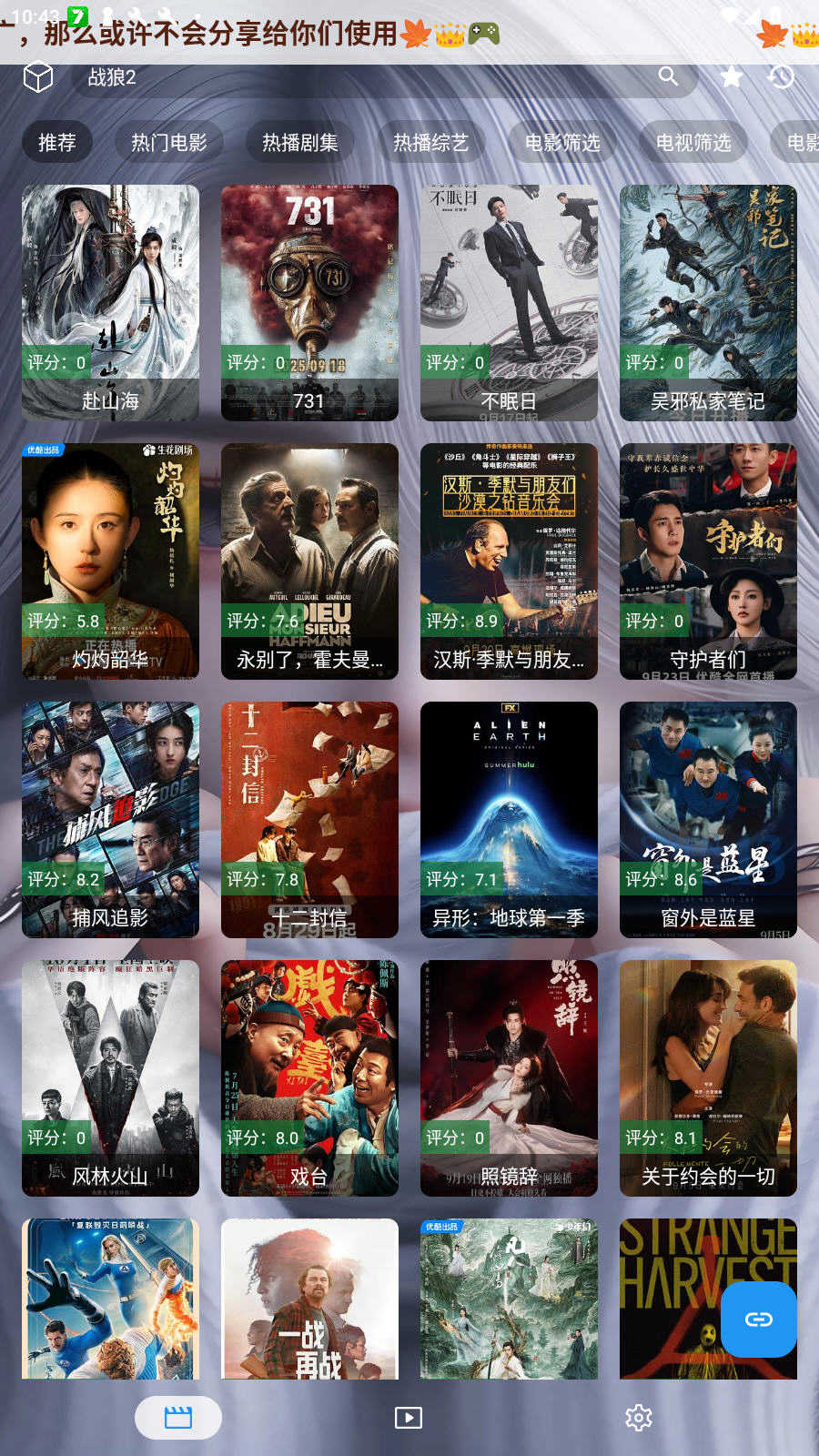
Task: Open the watch history icon
Action: (x=781, y=76)
